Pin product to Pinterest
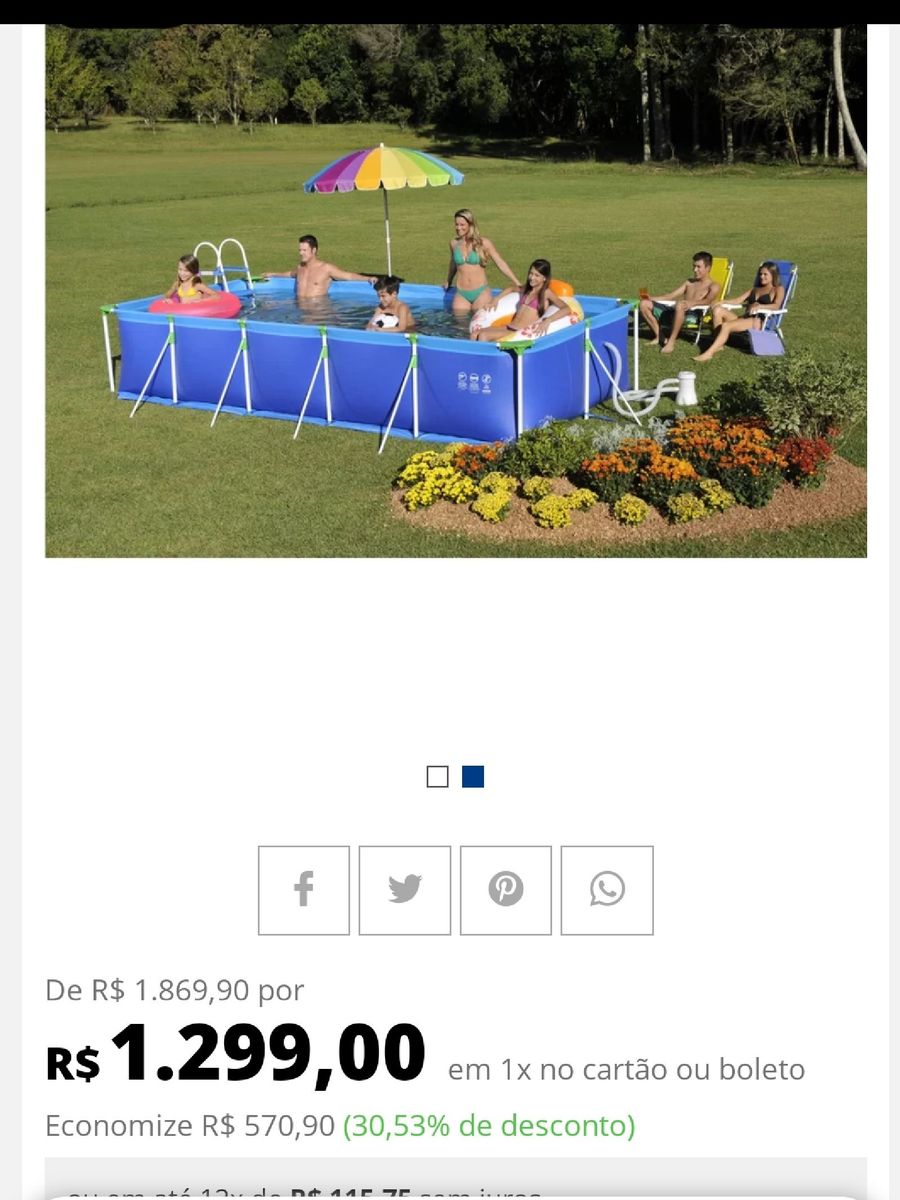Screen dimensions: 900x1200 tap(506, 890)
